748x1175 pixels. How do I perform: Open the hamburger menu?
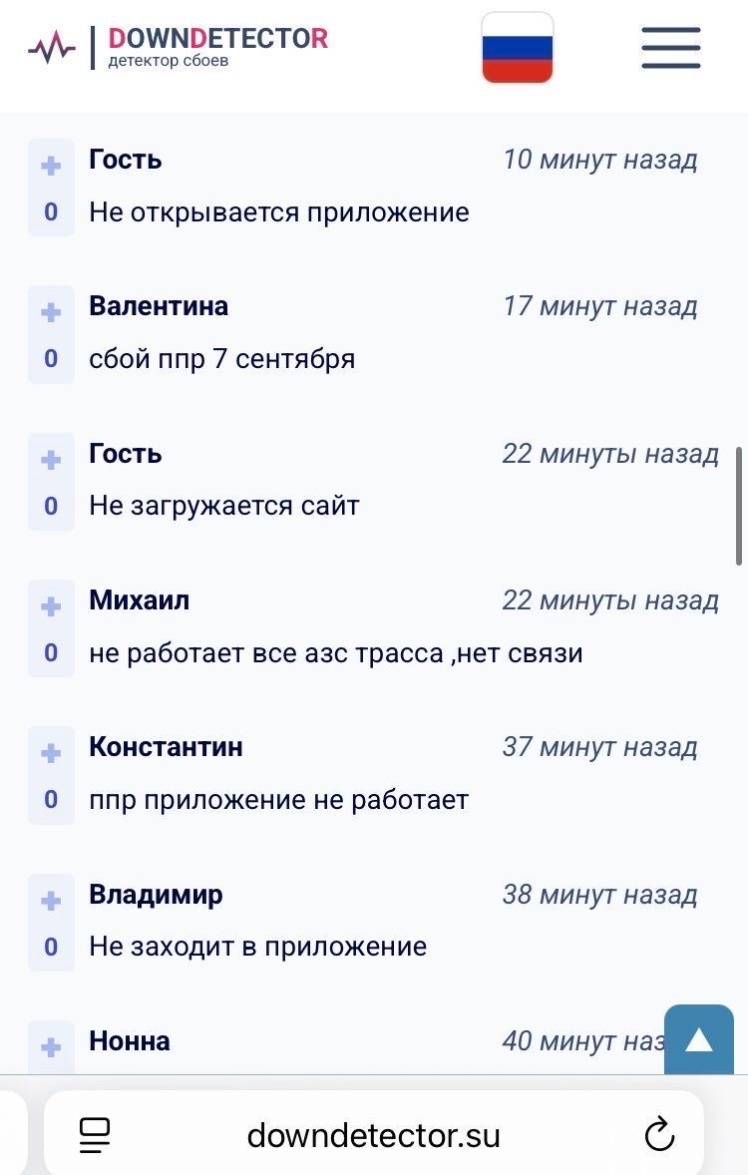coord(670,47)
